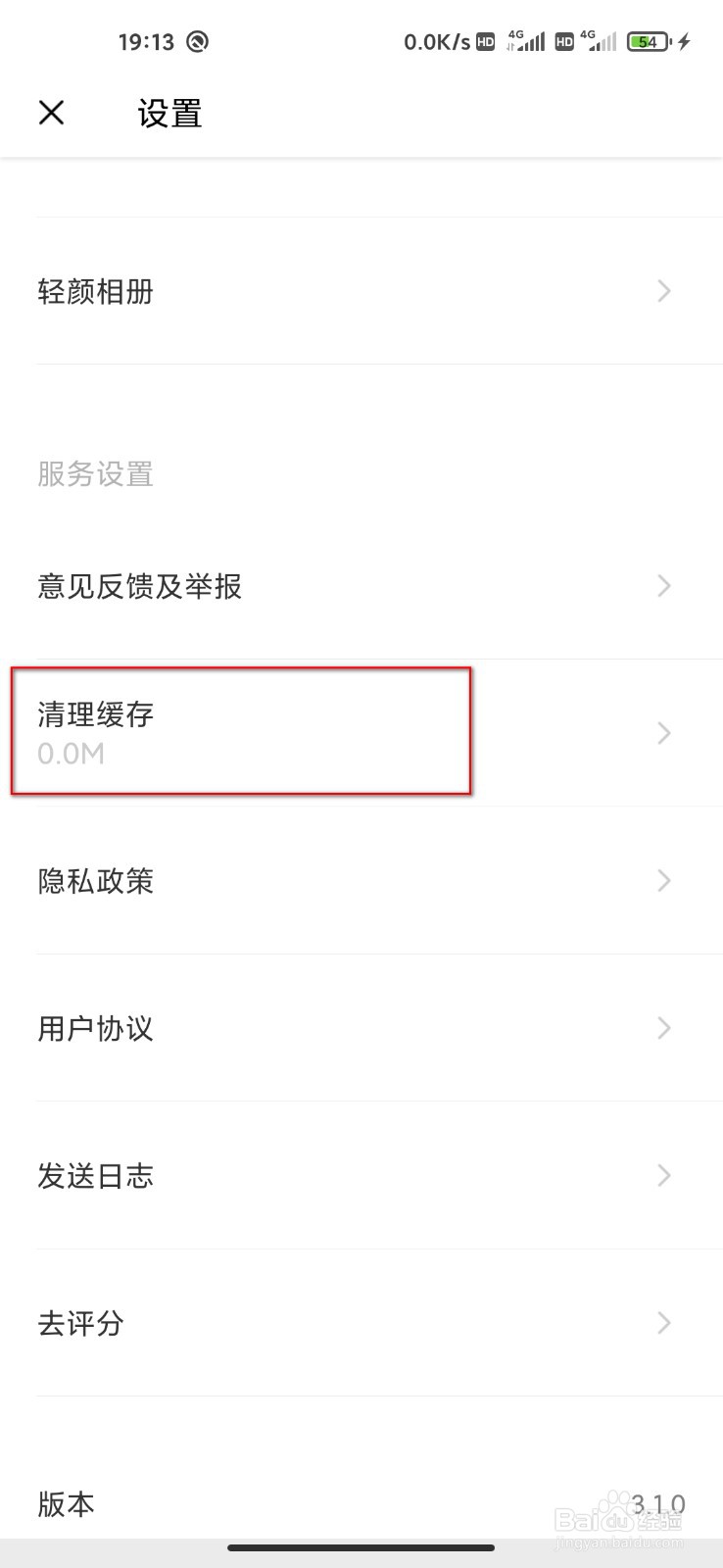Screen dimensions: 723x1568
Task: Click the screen recording icon in the status bar
Action: [196, 41]
